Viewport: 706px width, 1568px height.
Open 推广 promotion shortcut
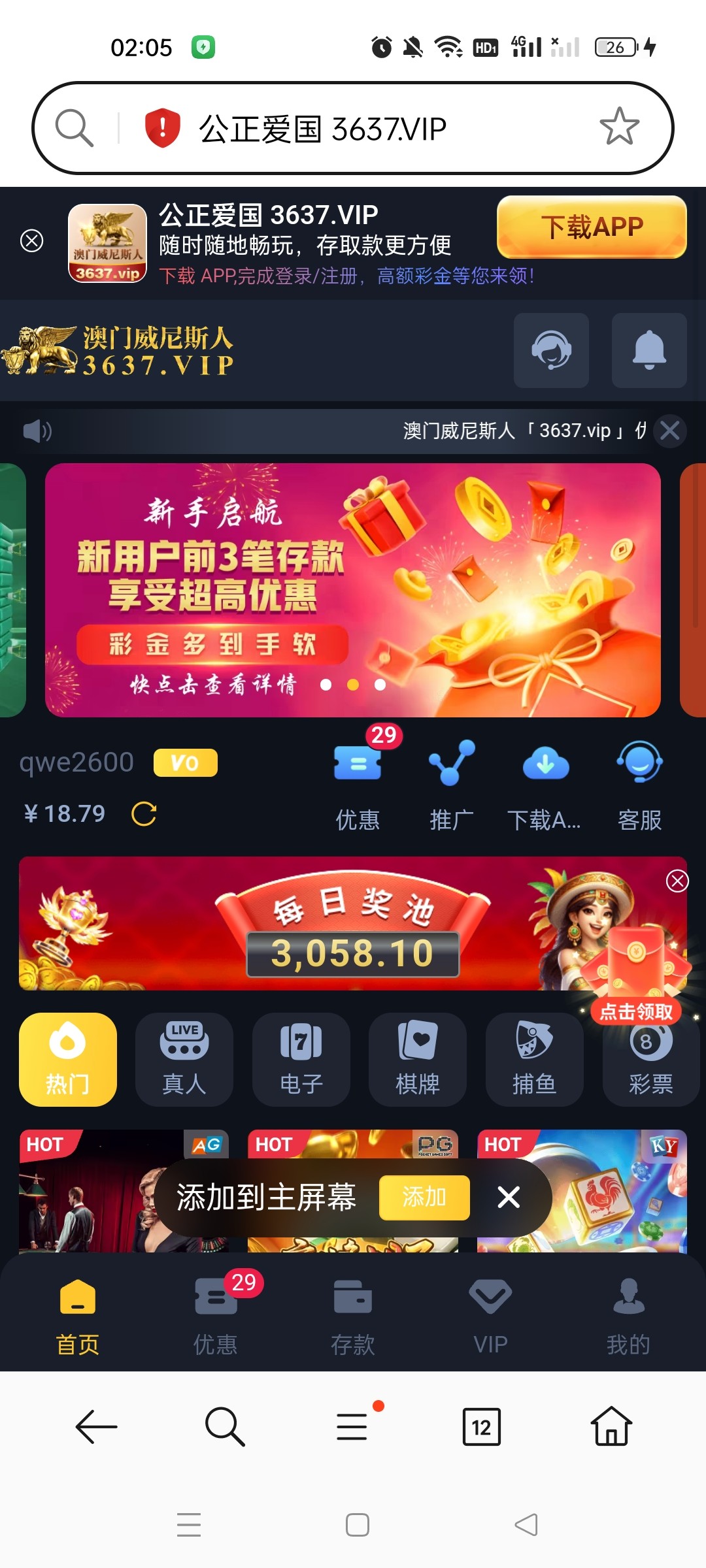(x=451, y=784)
